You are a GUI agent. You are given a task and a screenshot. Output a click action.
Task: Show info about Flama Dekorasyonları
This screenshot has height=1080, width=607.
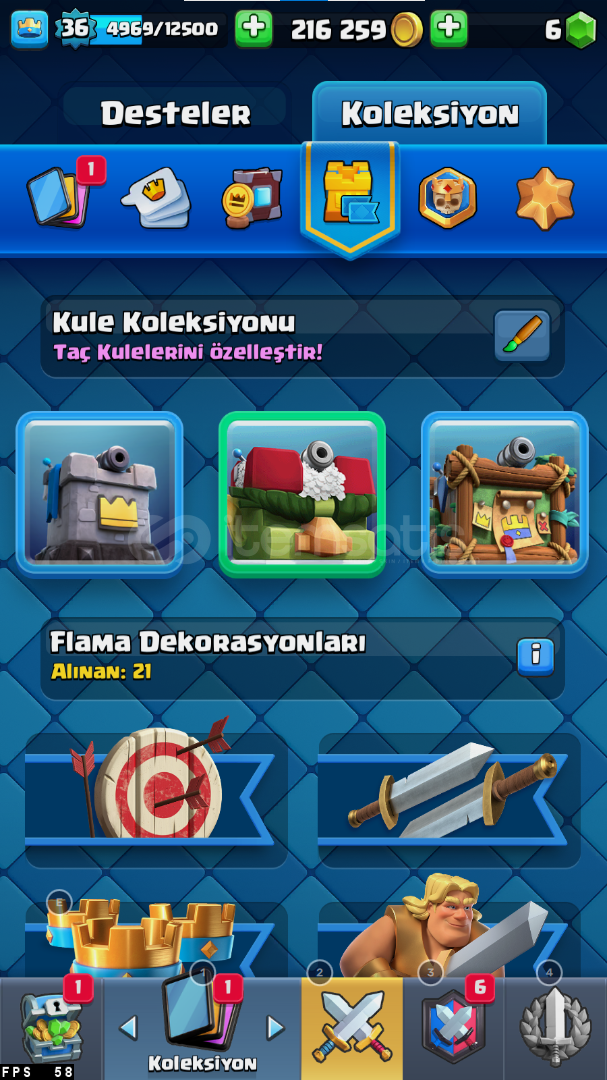click(x=535, y=656)
